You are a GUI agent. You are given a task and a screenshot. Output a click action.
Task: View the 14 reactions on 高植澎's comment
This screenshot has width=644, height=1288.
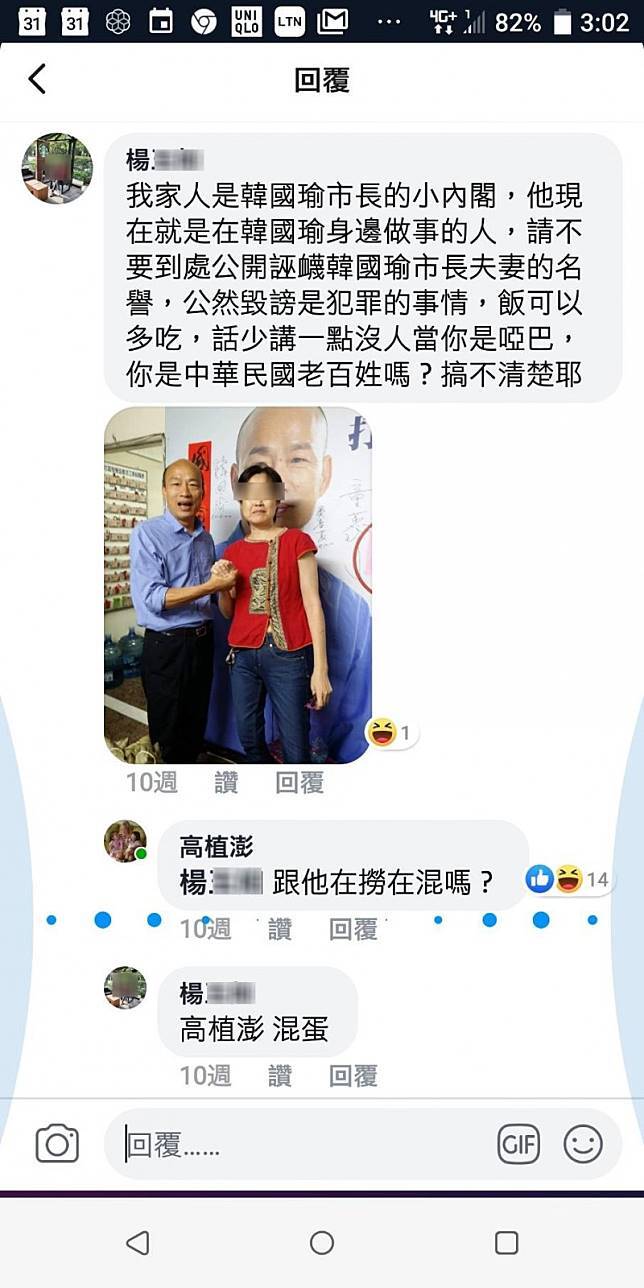point(568,880)
